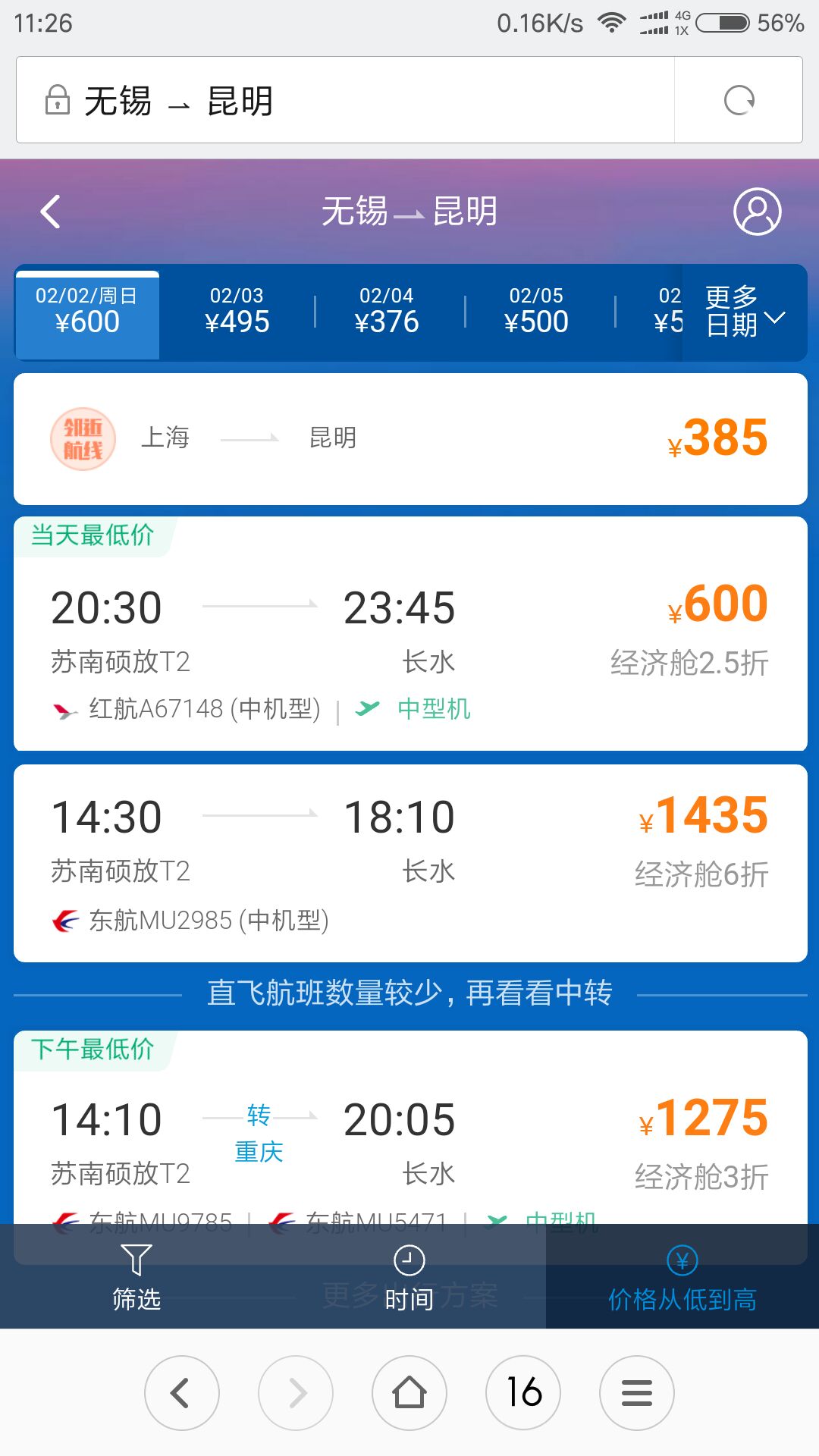The width and height of the screenshot is (819, 1456).
Task: Open the browser hamburger menu
Action: coord(637,1393)
